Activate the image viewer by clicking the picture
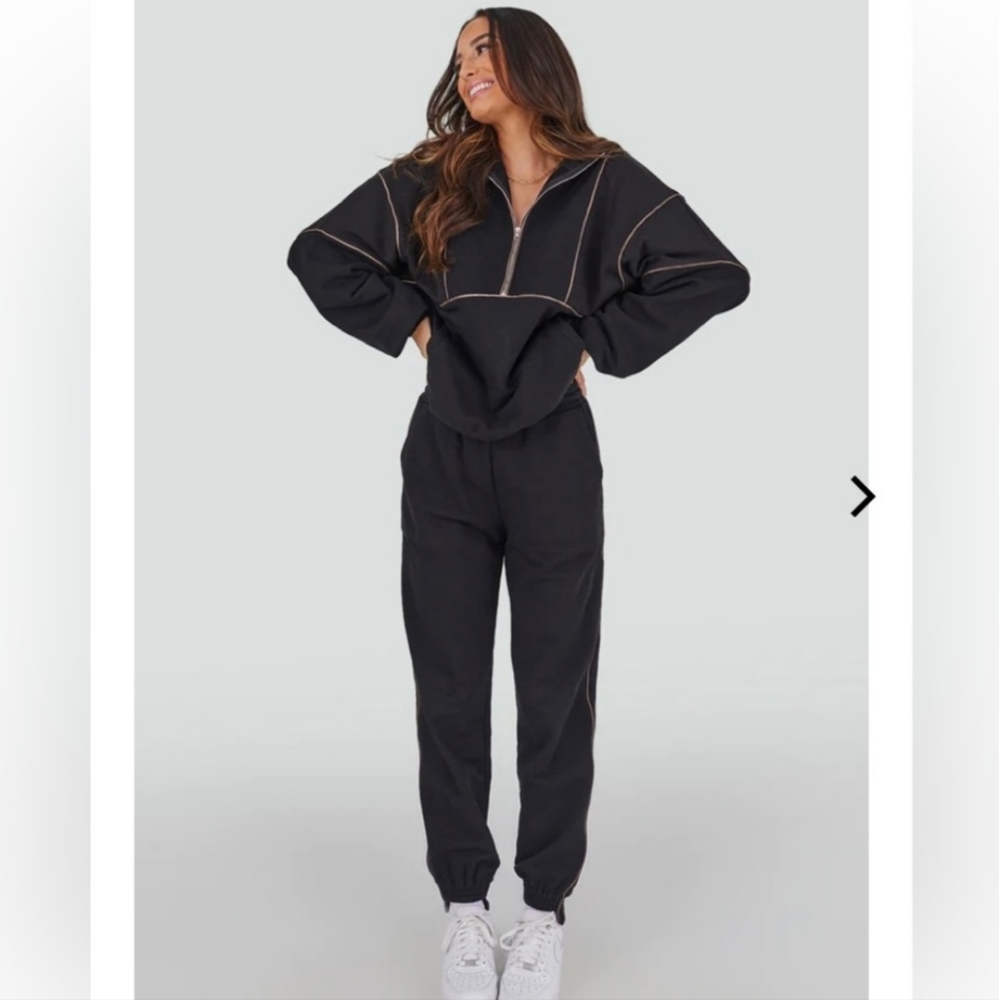 pyautogui.click(x=500, y=500)
